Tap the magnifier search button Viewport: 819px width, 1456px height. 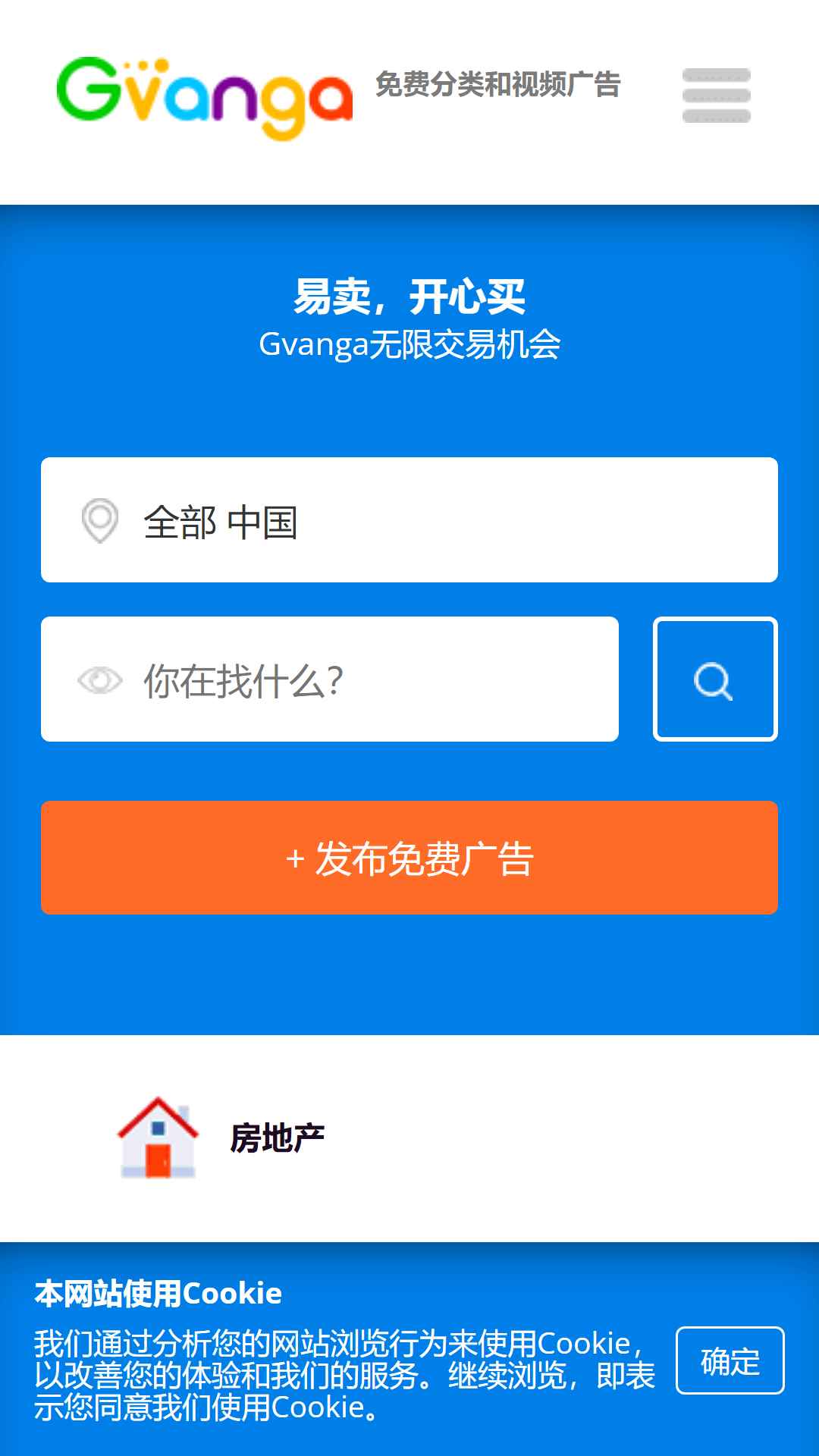tap(715, 679)
